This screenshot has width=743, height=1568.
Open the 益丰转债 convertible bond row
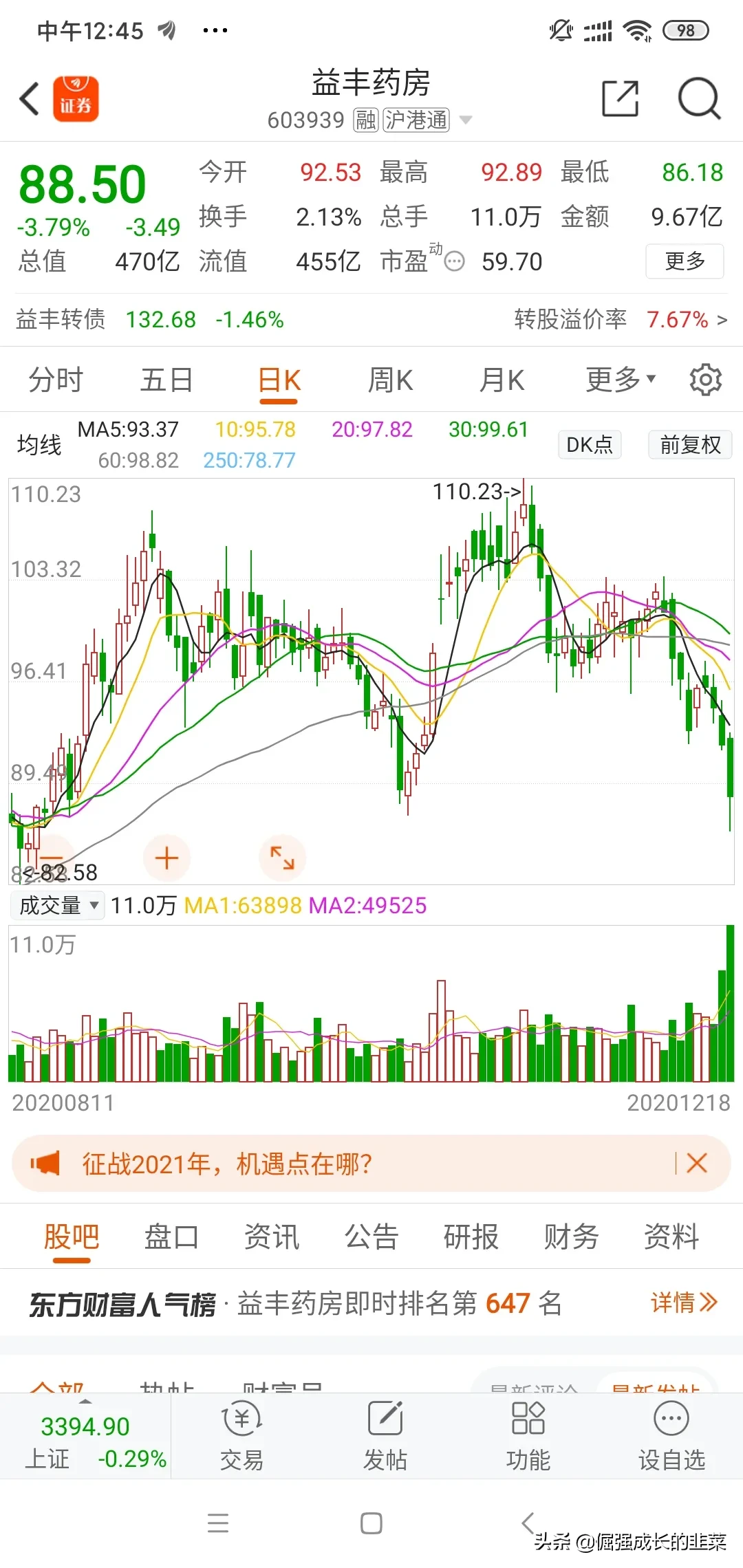click(371, 320)
